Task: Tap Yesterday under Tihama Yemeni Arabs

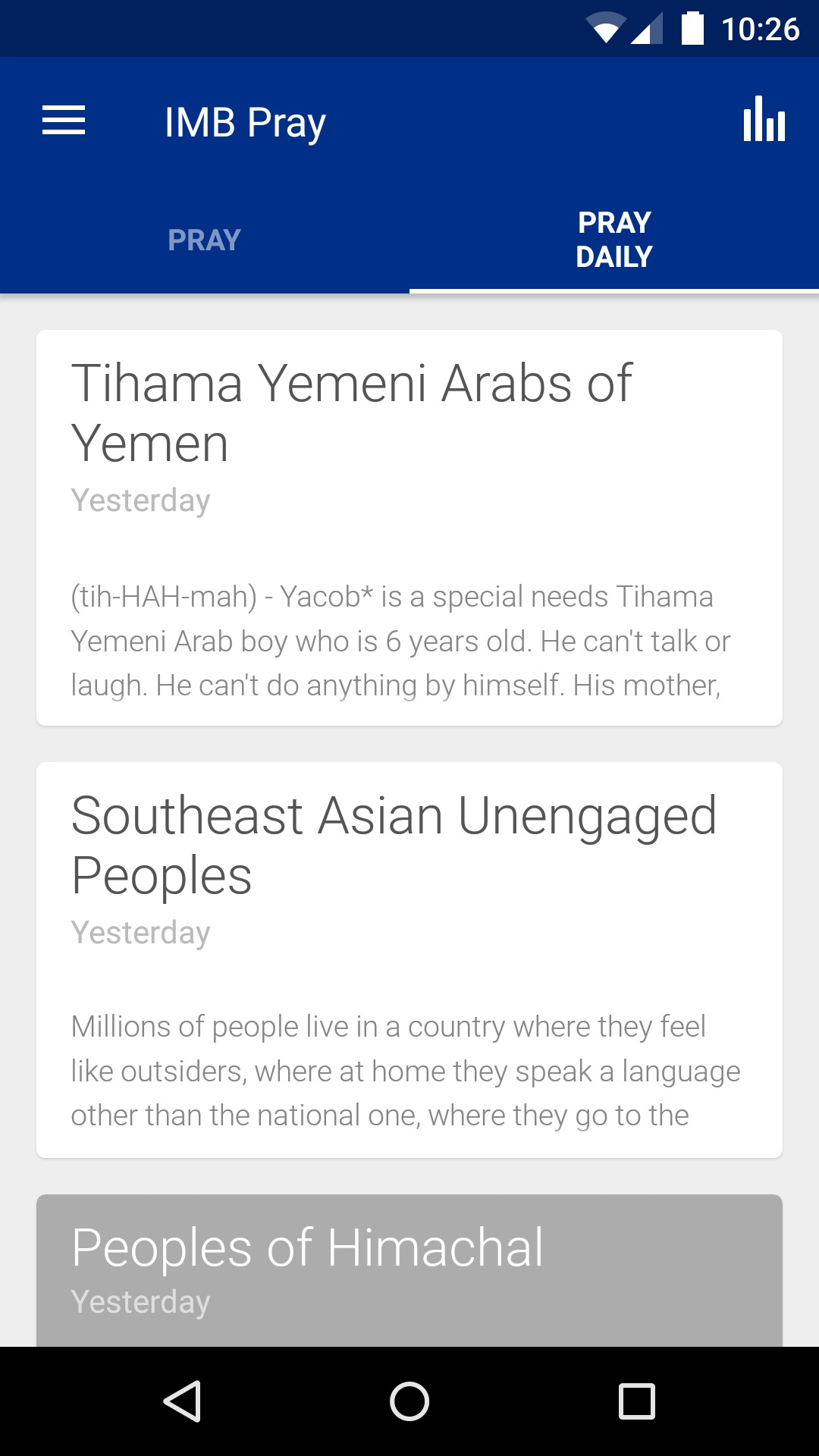Action: tap(140, 500)
